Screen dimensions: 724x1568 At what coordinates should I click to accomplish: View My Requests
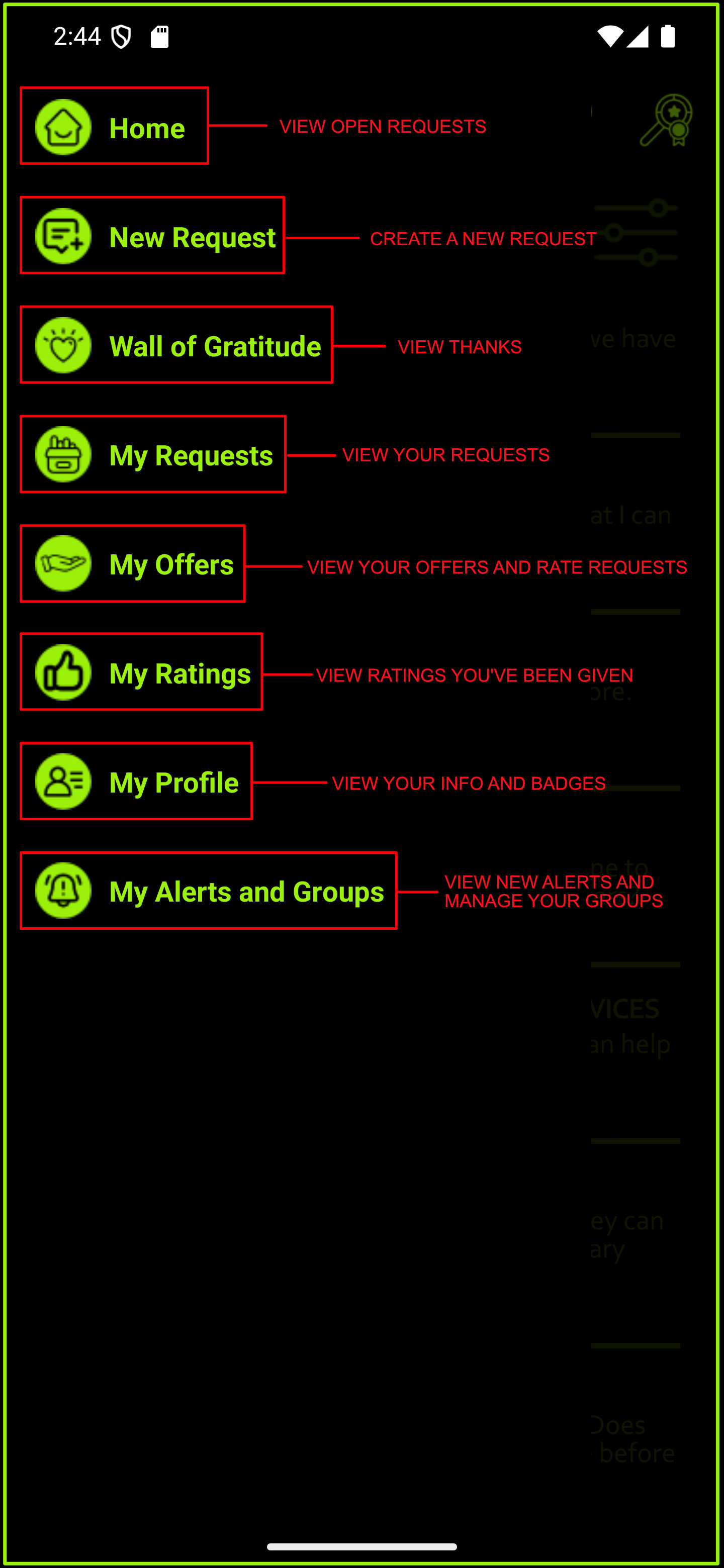(x=153, y=454)
